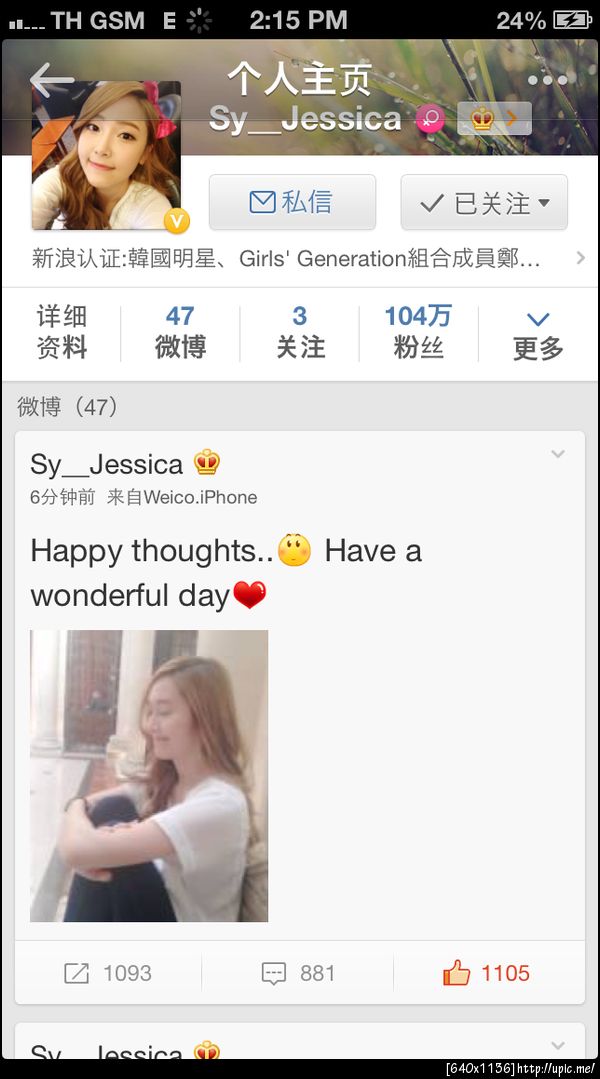Open the three-dot overflow menu in header

(547, 80)
